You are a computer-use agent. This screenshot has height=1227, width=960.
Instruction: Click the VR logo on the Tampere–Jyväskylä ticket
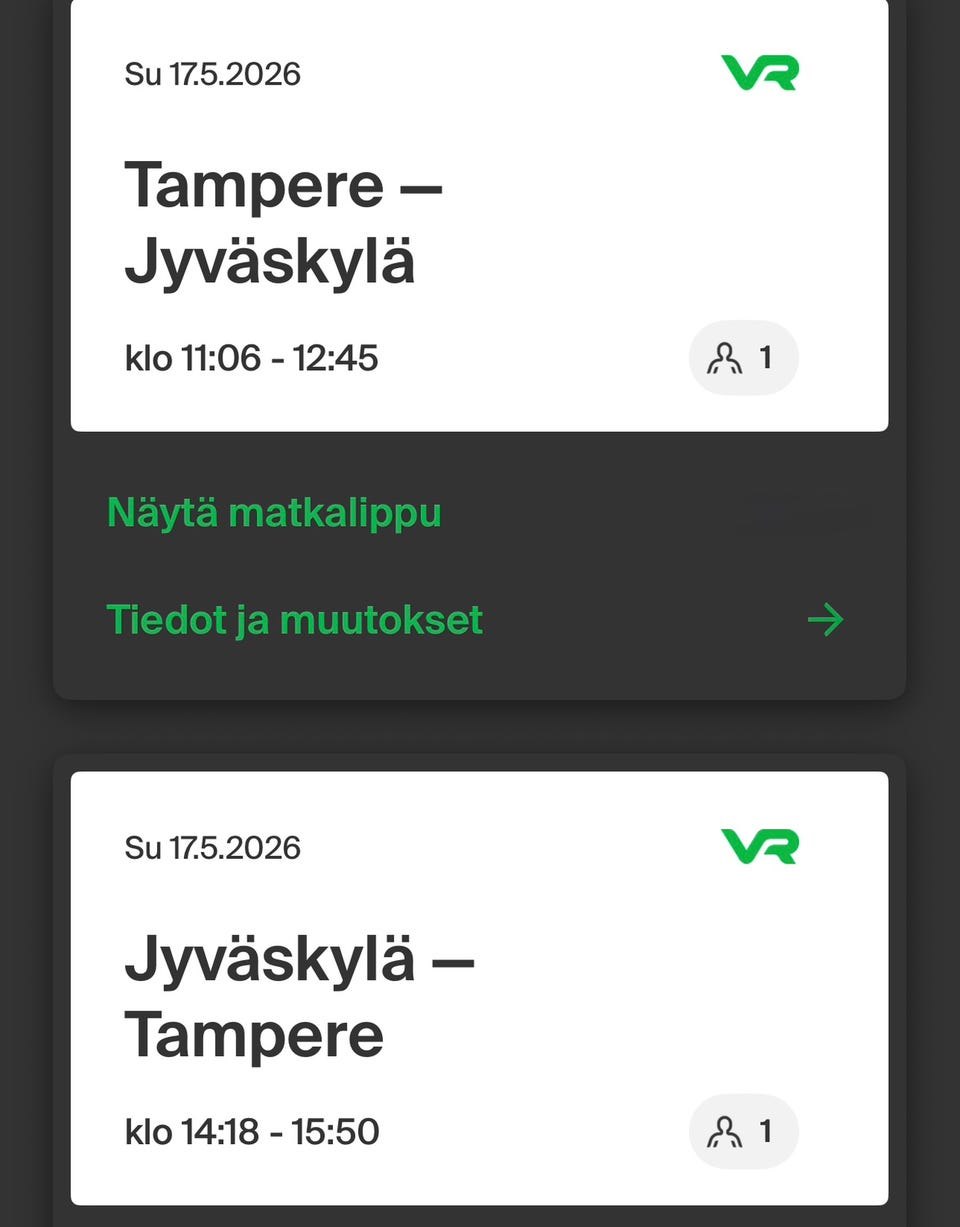(x=760, y=73)
